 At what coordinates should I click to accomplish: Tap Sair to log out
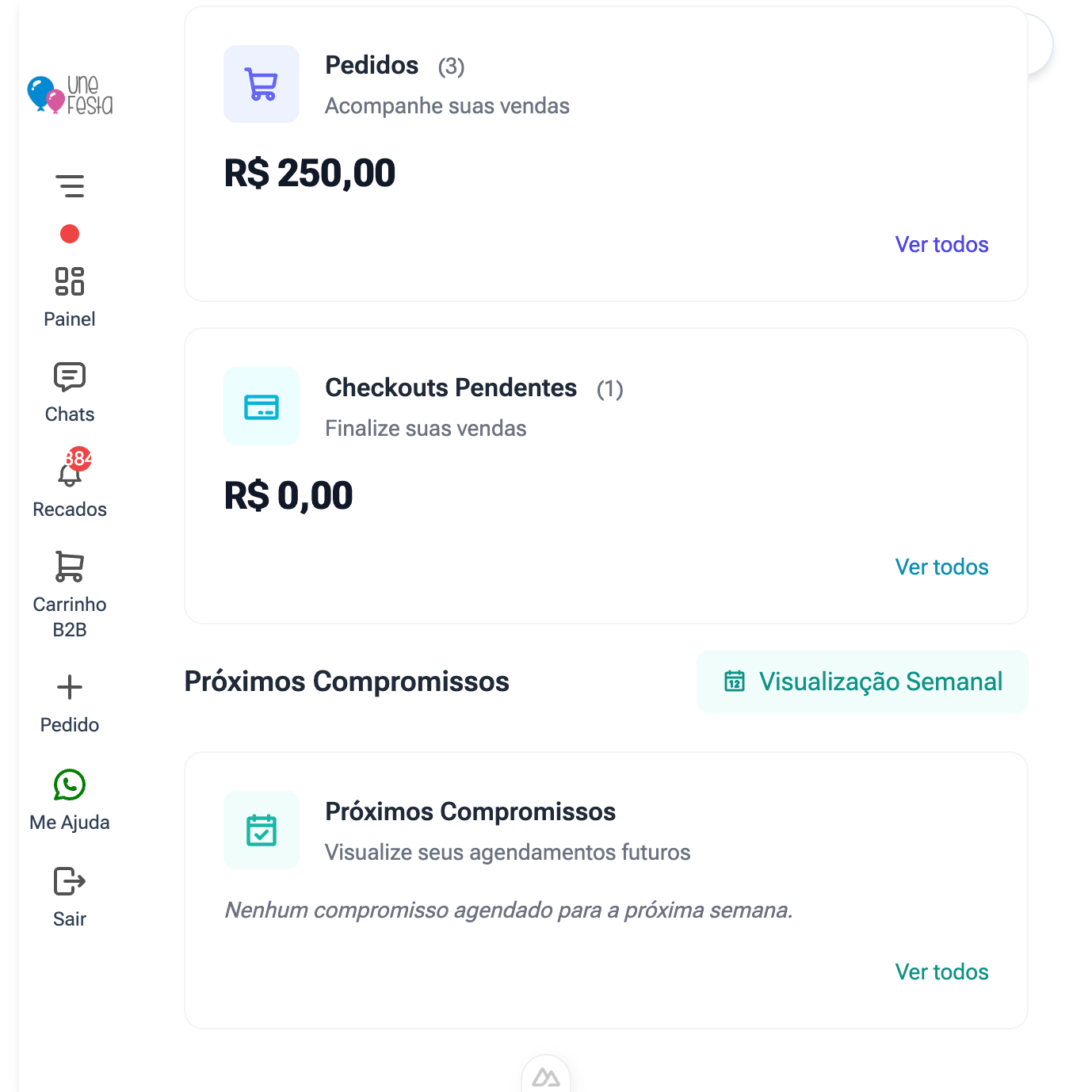[70, 897]
